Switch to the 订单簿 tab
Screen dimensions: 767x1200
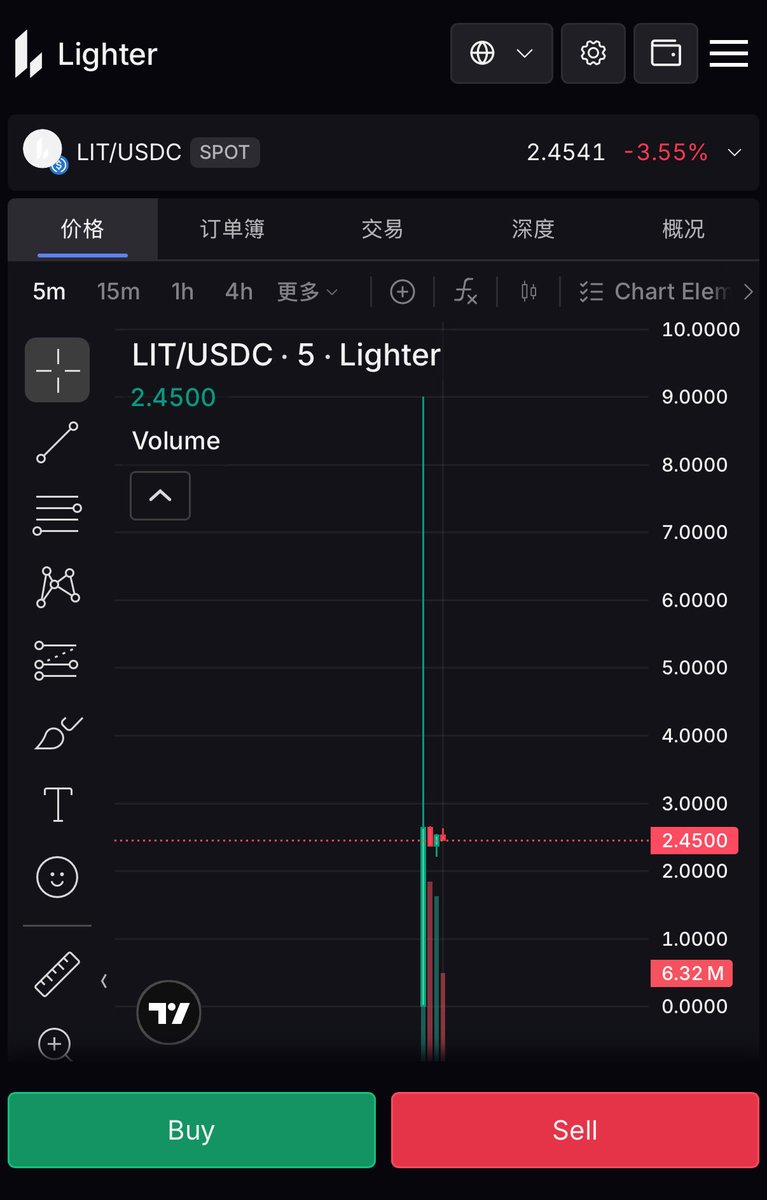click(x=232, y=229)
